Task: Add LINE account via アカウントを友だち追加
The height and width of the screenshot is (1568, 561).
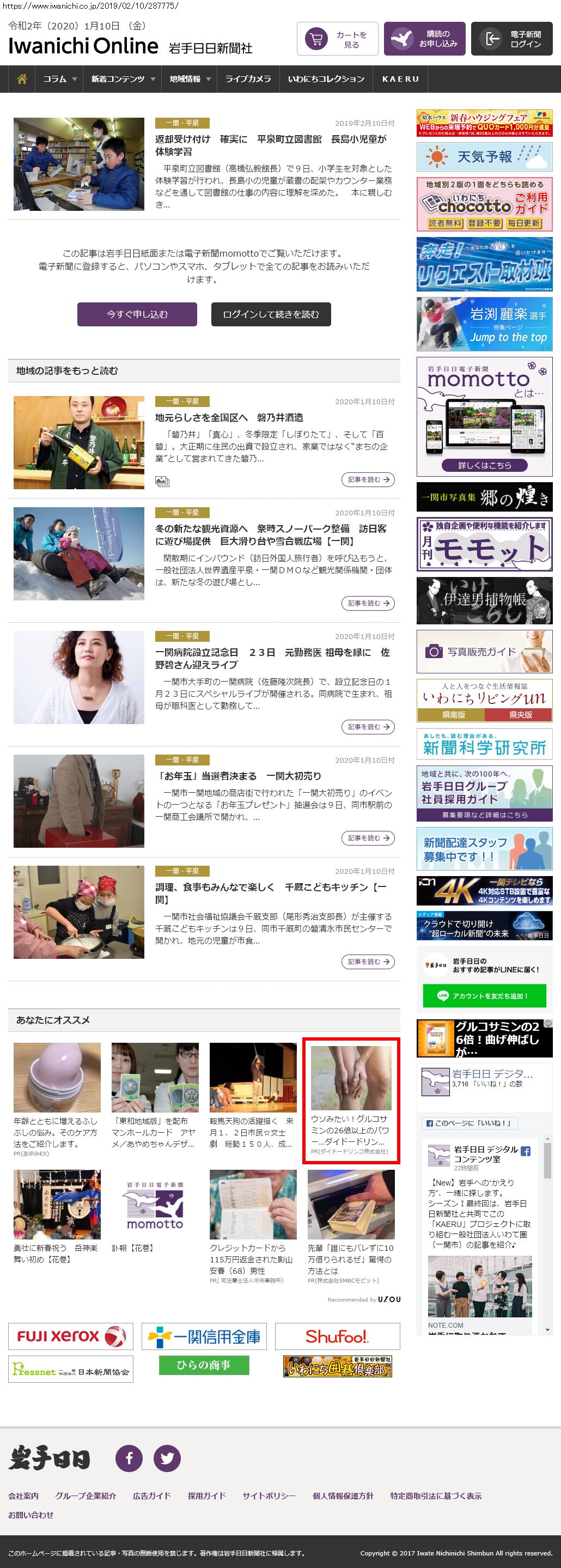Action: coord(484,996)
